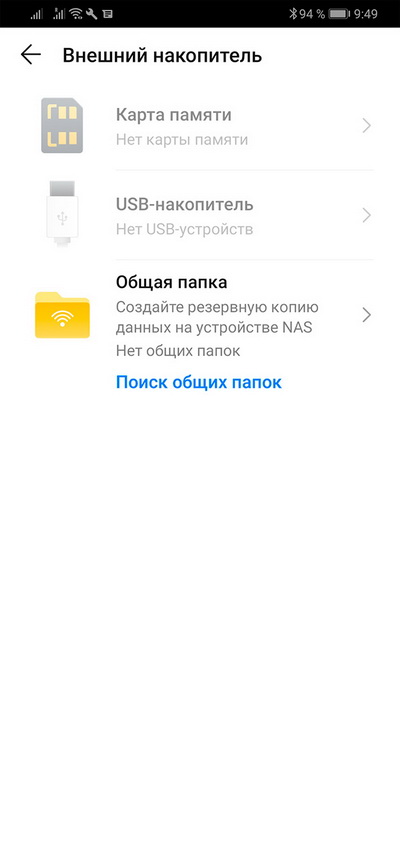Tap the Поиск общих папок link

(x=199, y=382)
